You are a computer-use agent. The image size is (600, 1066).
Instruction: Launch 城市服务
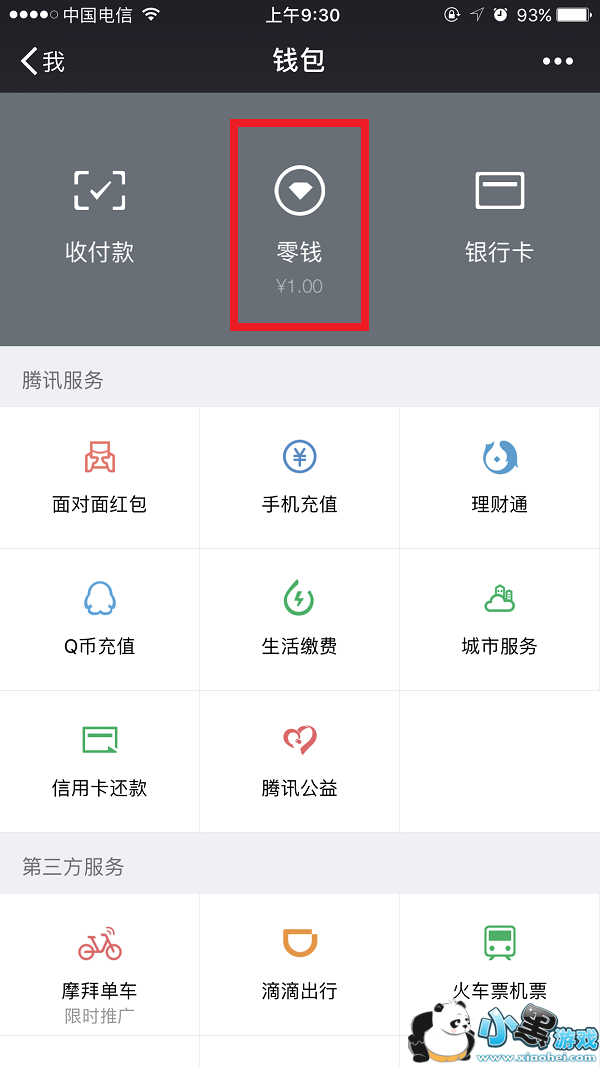click(x=499, y=619)
